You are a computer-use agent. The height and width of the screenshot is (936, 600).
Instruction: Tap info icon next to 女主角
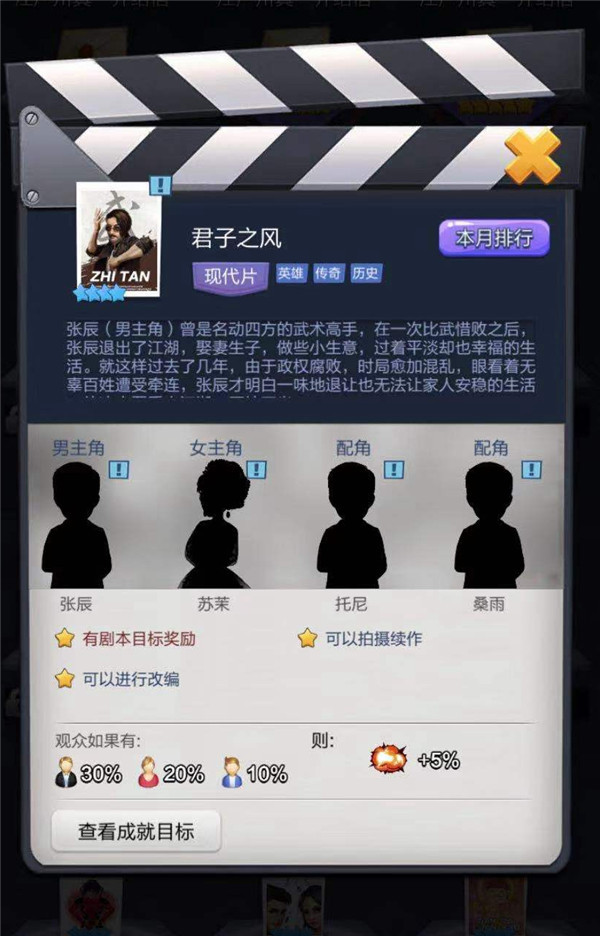256,469
